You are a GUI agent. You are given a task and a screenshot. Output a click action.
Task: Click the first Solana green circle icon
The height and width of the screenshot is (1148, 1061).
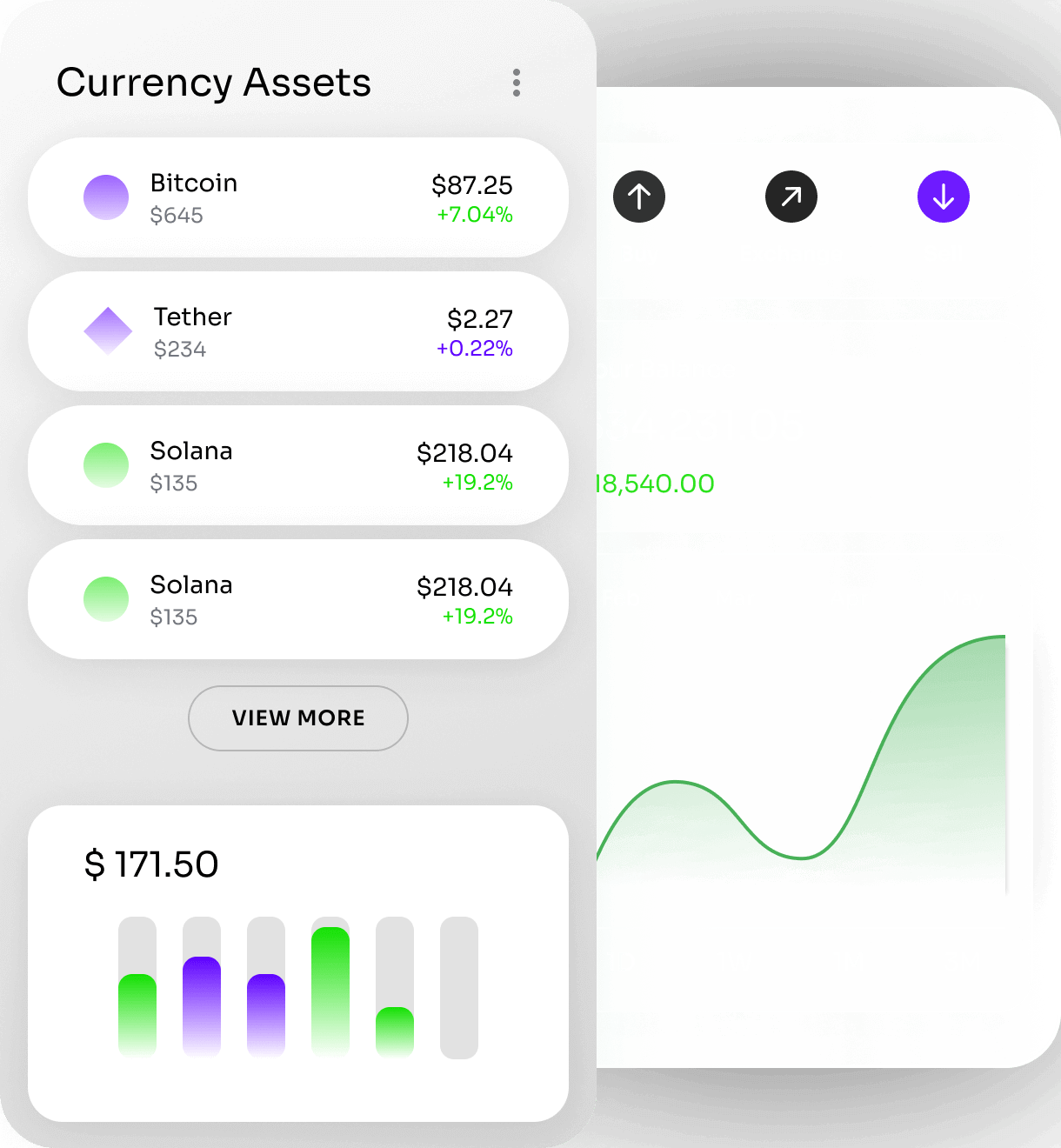coord(106,464)
